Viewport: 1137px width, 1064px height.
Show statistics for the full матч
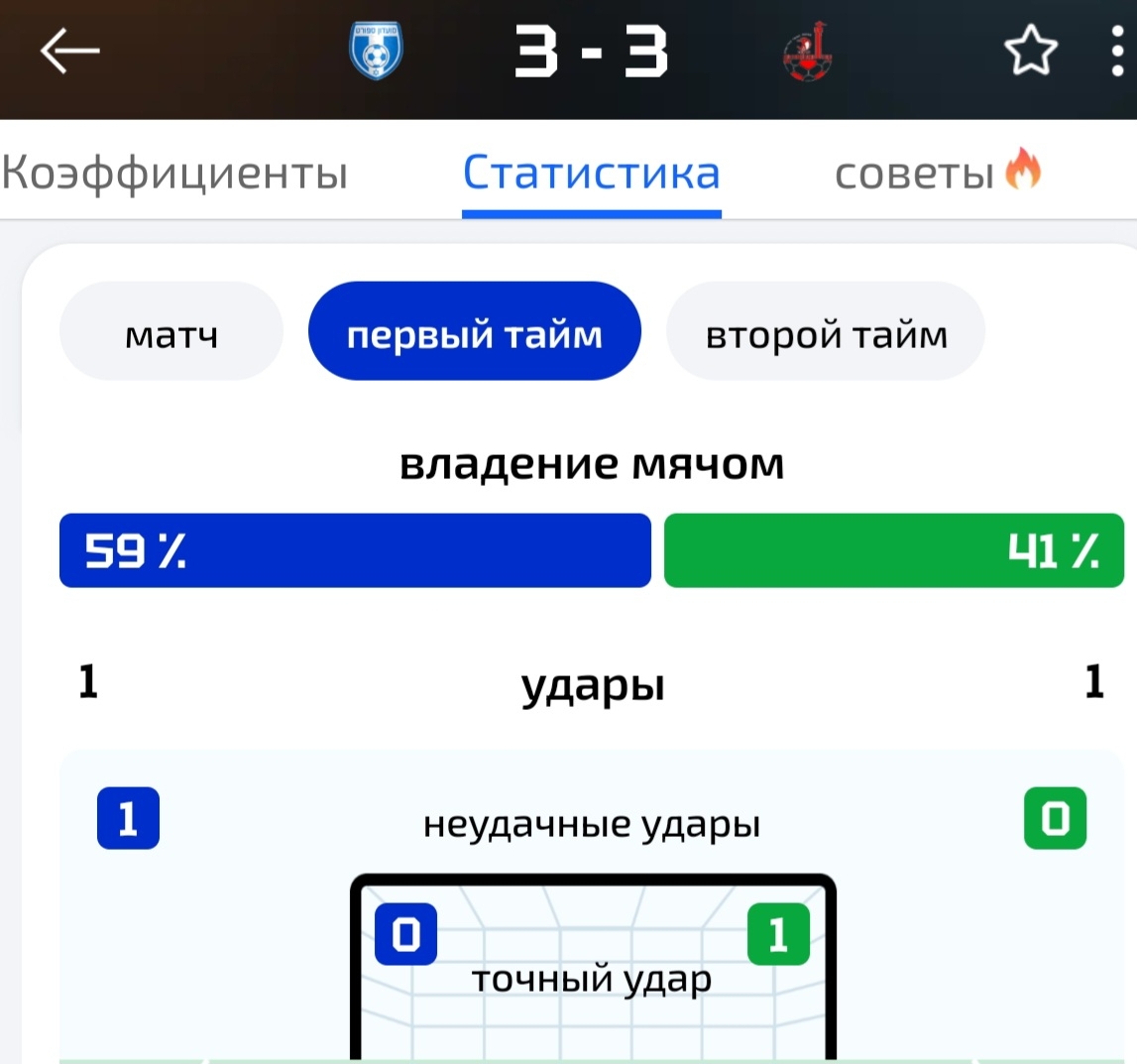pos(171,334)
